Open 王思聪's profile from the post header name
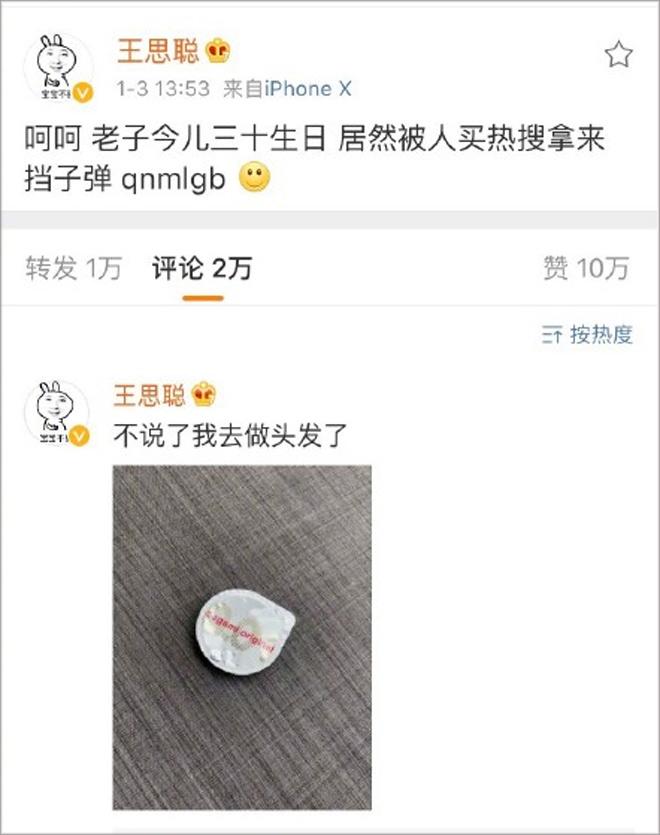 click(159, 51)
